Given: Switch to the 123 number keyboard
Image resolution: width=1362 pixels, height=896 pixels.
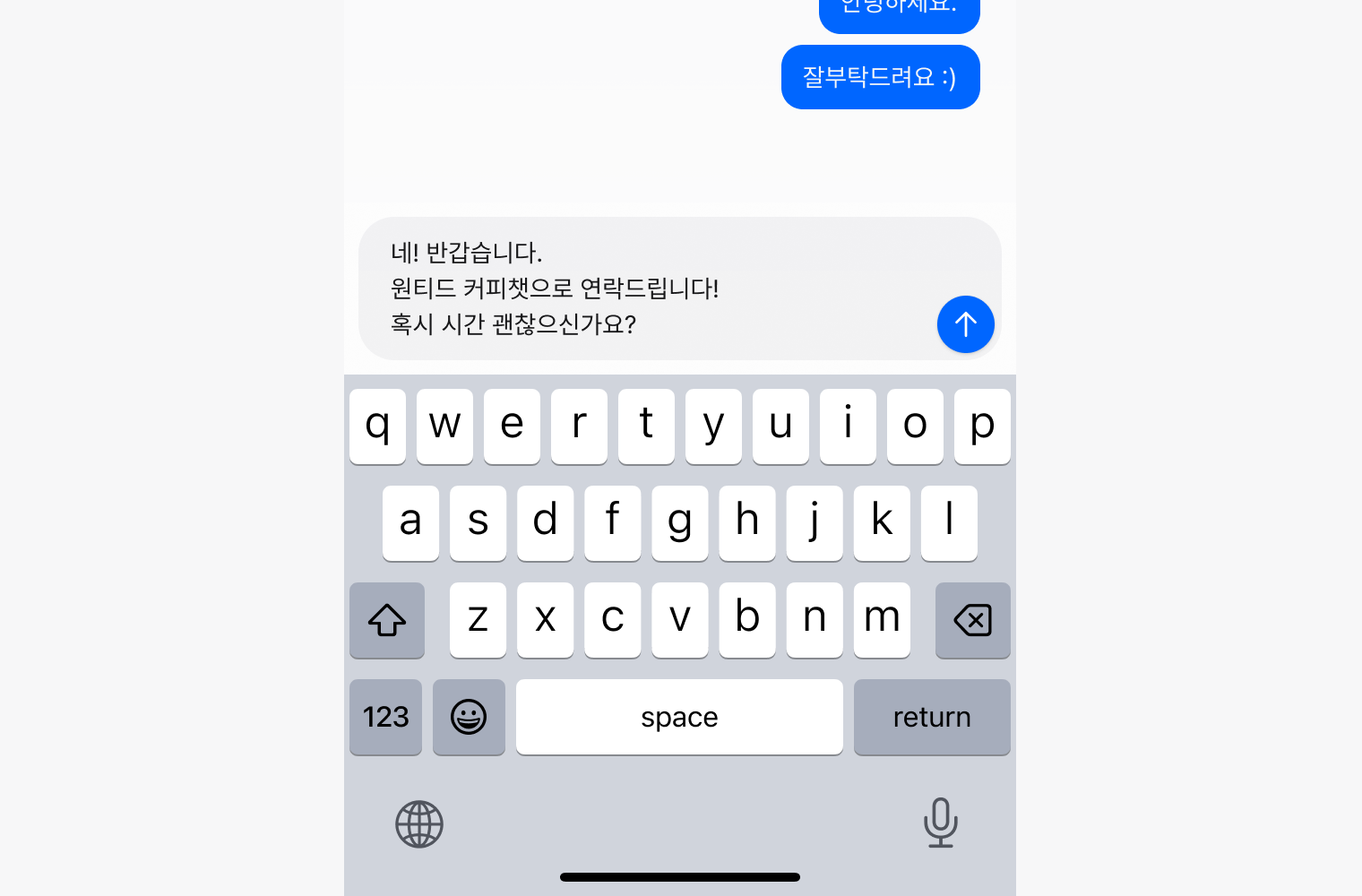Looking at the screenshot, I should (385, 717).
